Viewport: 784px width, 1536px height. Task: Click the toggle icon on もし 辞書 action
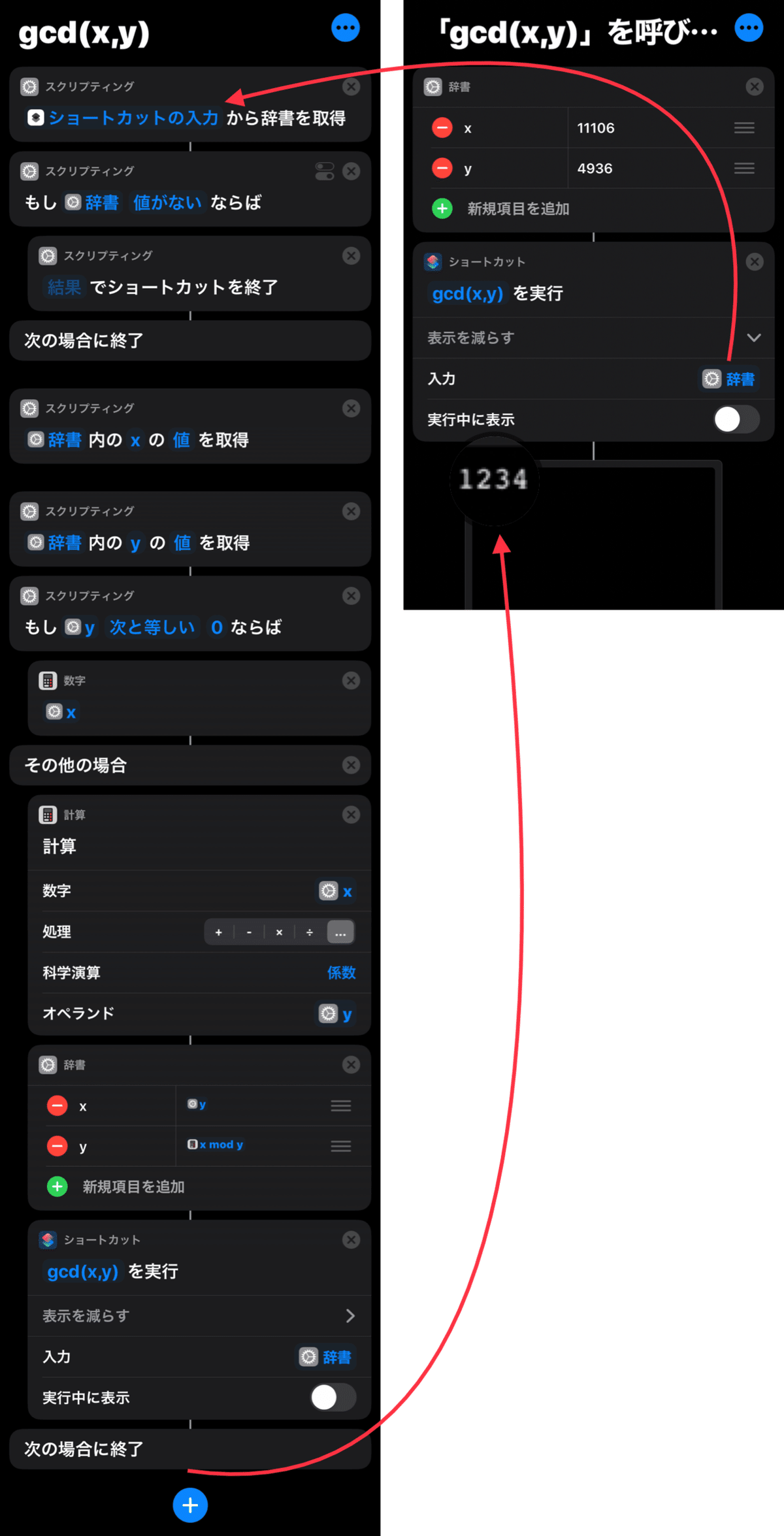click(324, 171)
